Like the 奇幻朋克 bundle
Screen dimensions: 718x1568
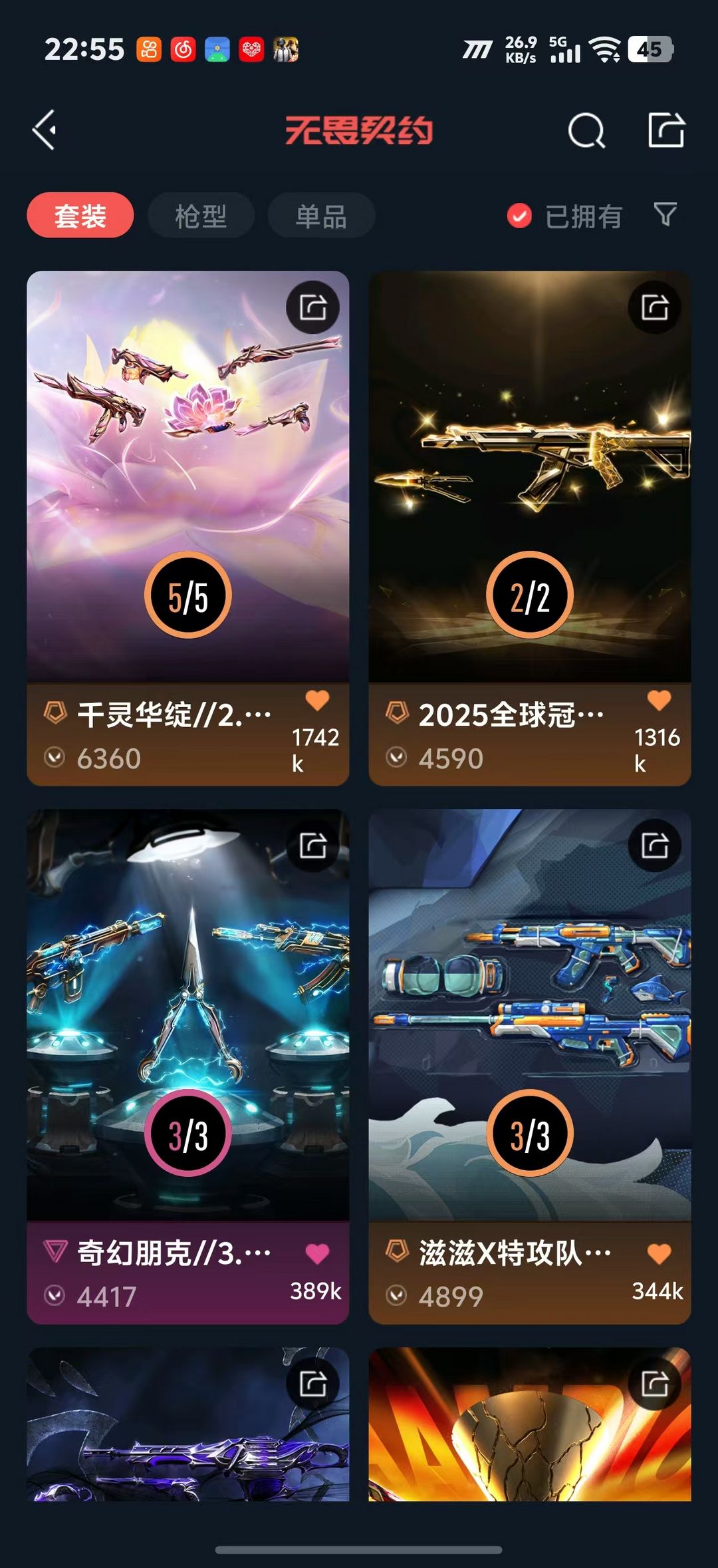(317, 1254)
